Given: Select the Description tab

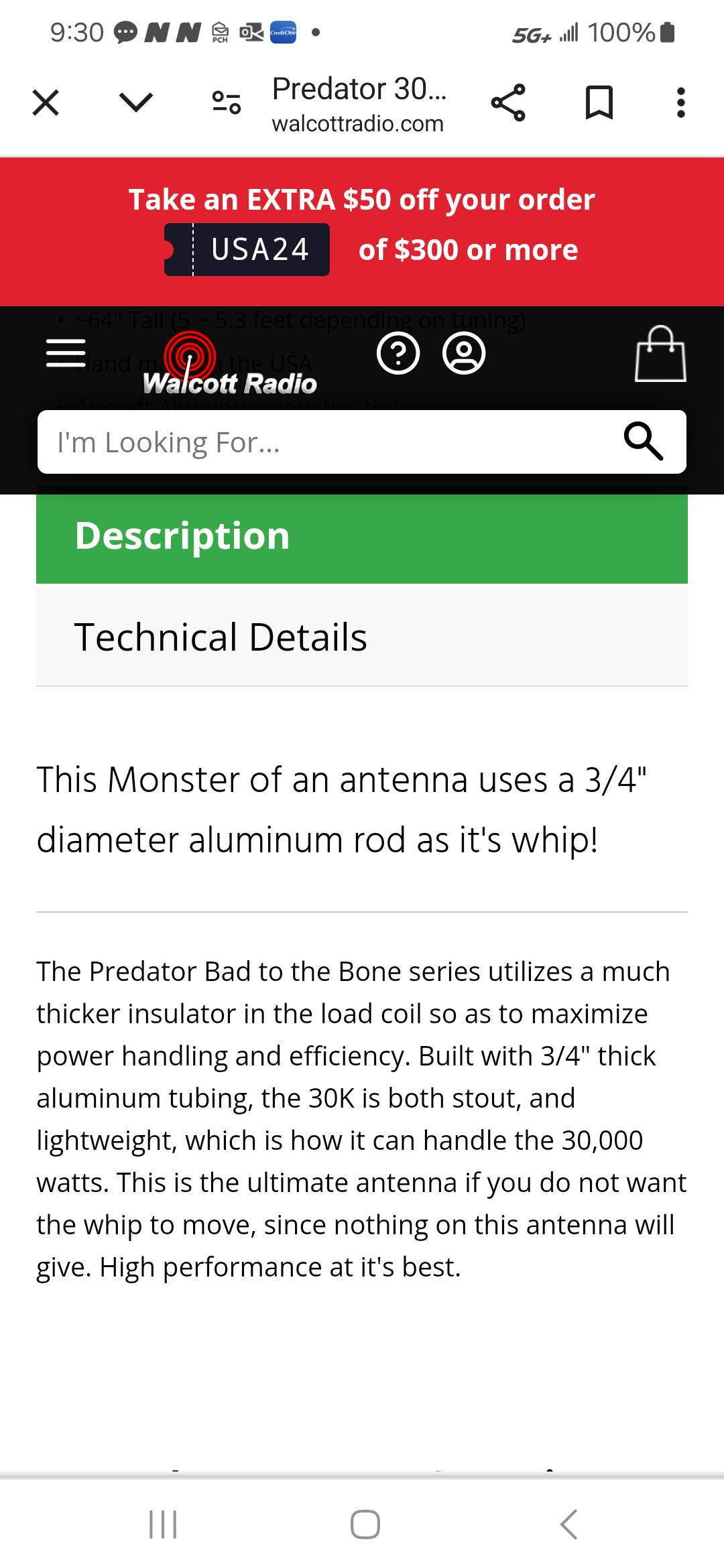Looking at the screenshot, I should coord(362,537).
